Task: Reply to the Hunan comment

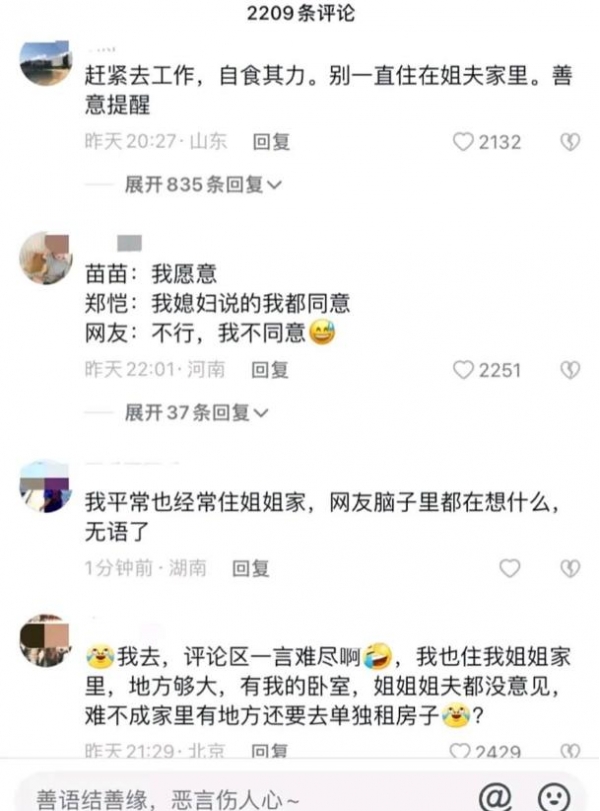Action: coord(251,568)
